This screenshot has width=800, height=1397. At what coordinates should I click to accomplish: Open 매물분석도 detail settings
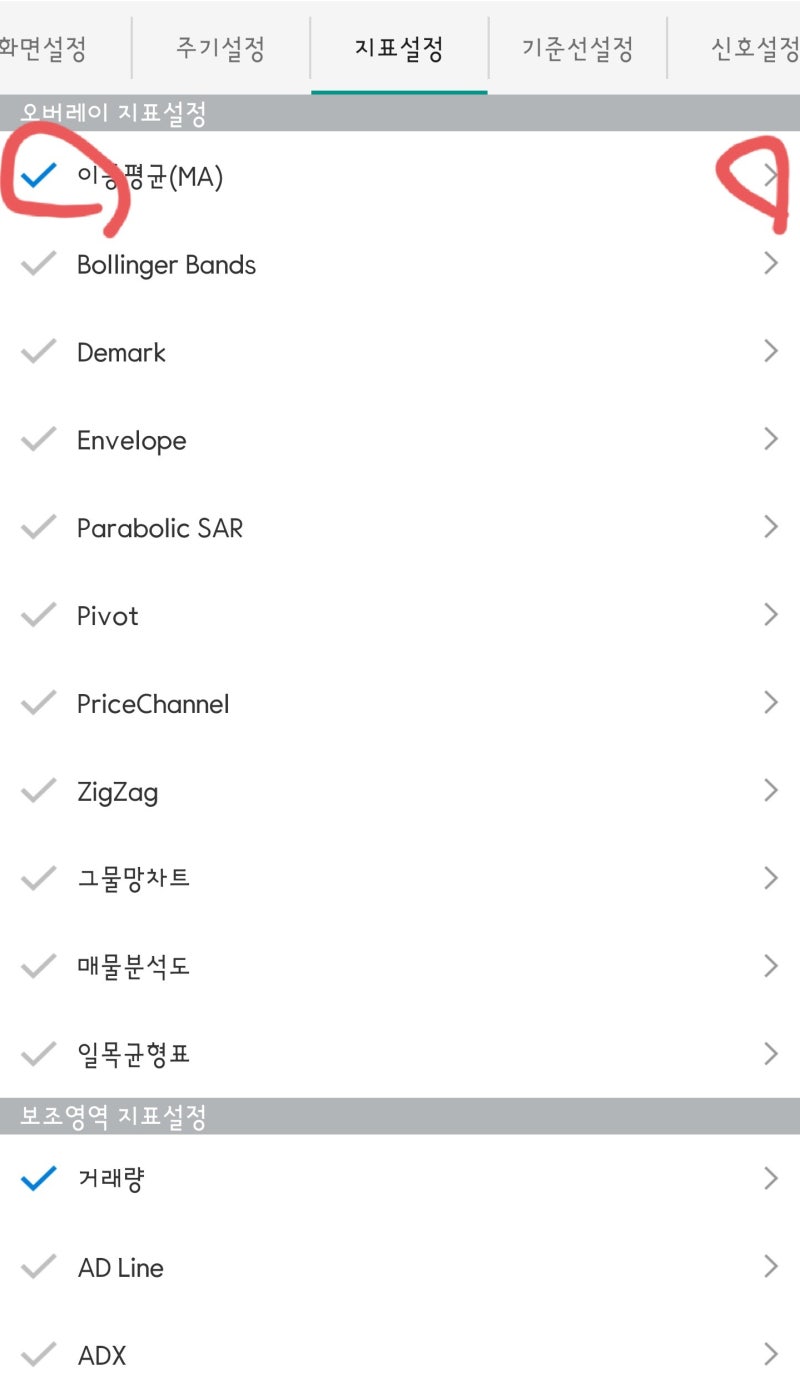click(x=770, y=966)
